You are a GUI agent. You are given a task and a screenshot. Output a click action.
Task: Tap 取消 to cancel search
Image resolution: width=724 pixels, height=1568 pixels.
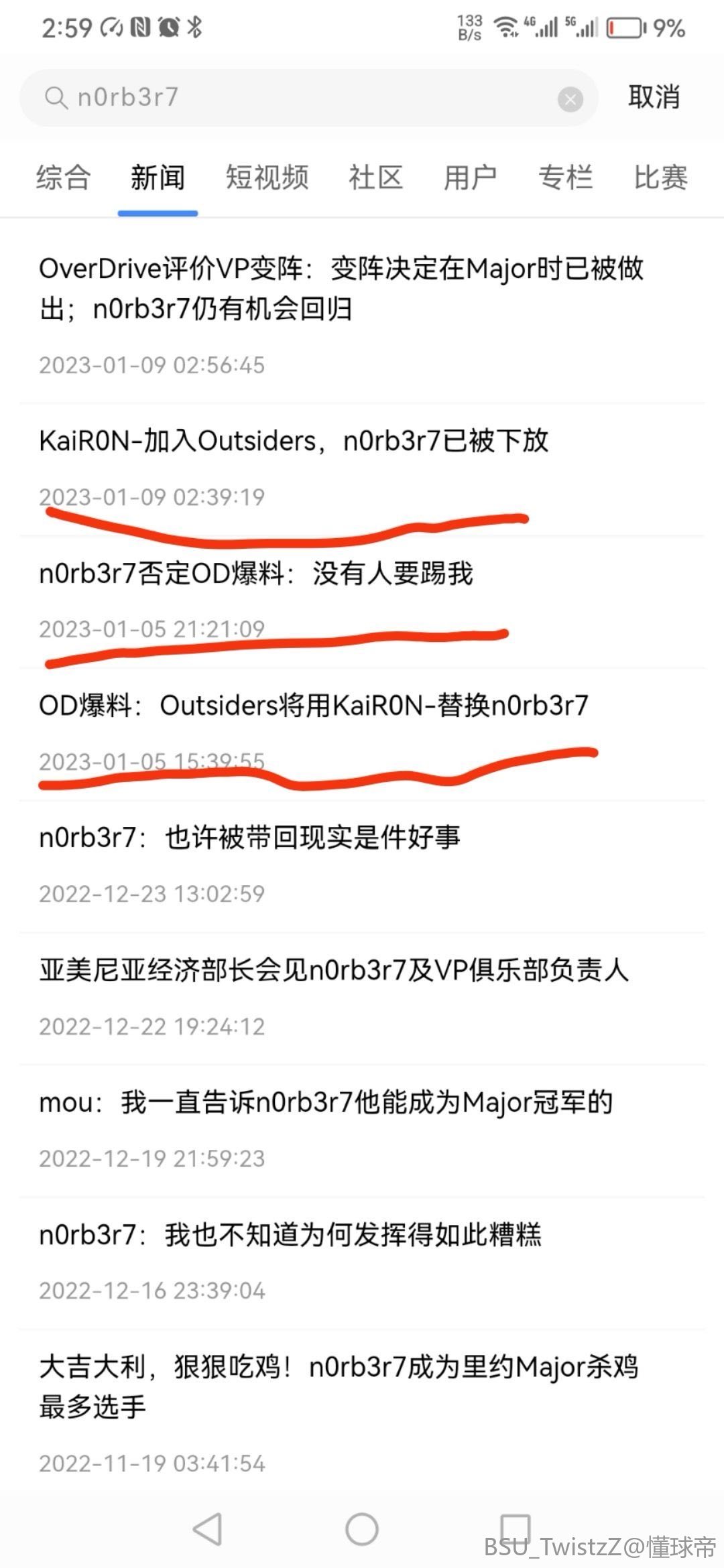(x=654, y=98)
